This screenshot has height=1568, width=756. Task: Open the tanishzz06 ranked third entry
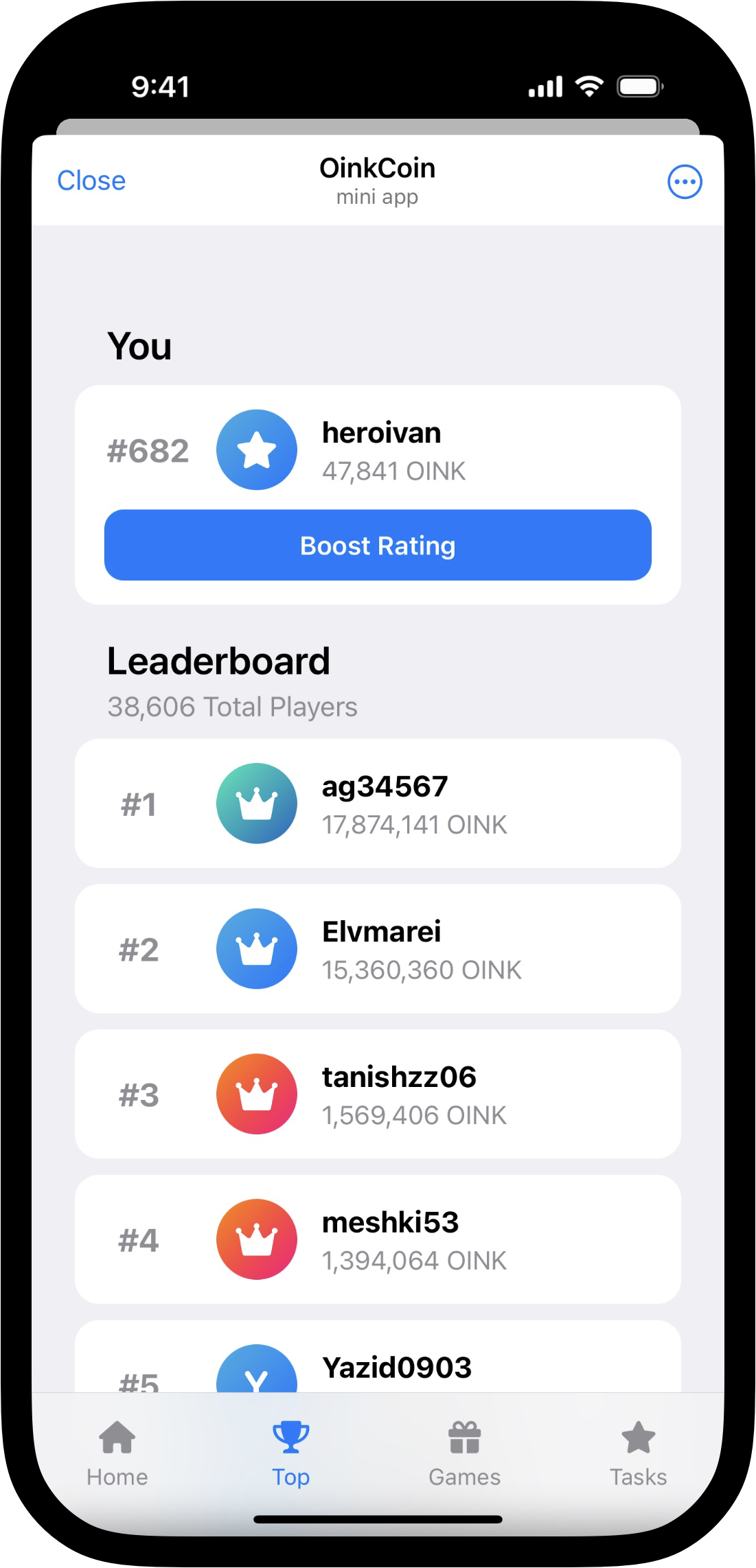tap(378, 1094)
